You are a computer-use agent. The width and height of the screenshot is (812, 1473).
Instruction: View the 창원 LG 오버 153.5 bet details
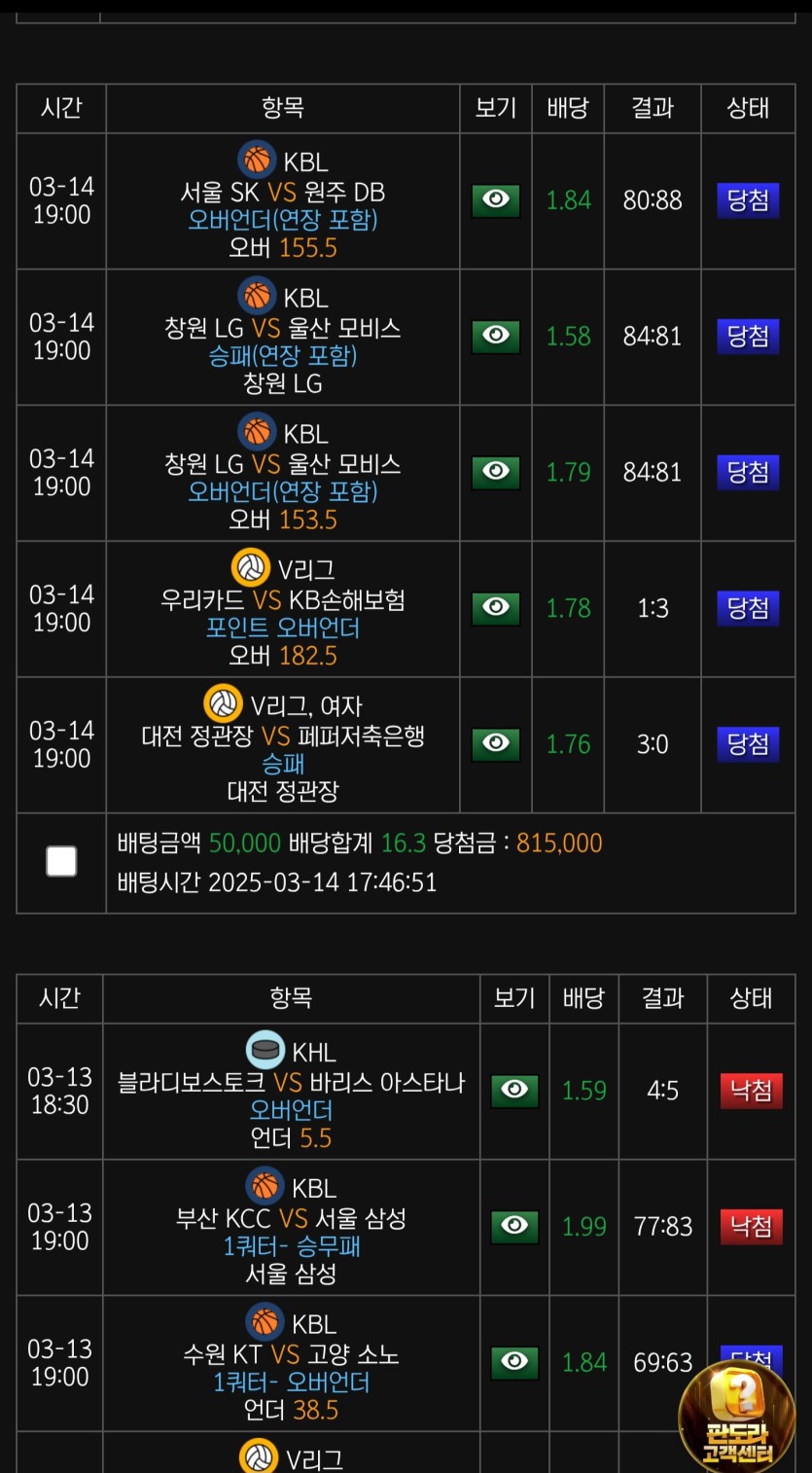496,473
